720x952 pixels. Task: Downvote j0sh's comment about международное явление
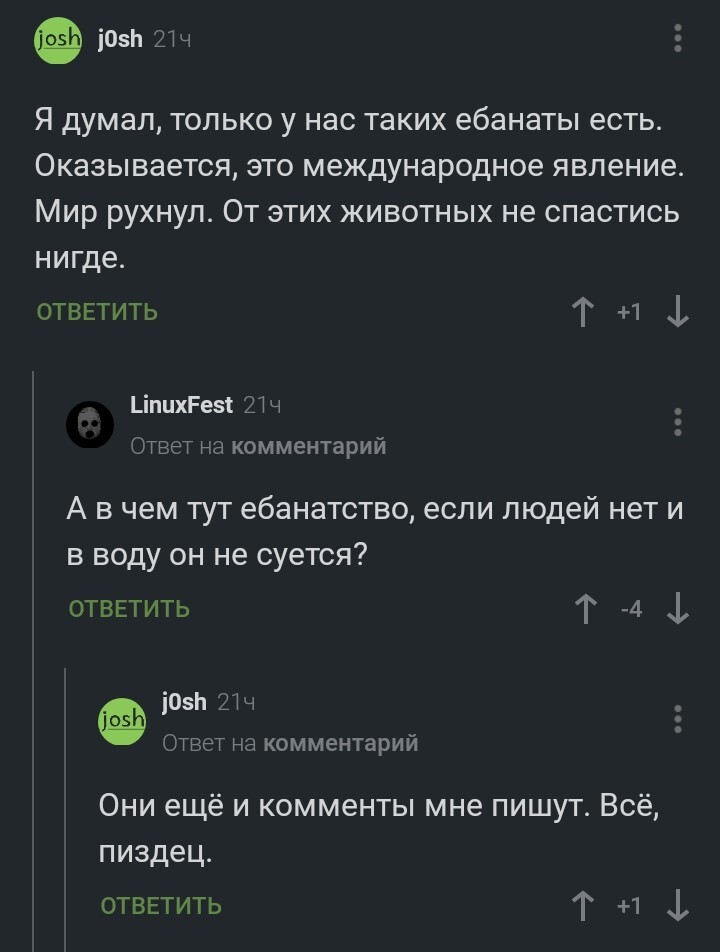pyautogui.click(x=677, y=312)
